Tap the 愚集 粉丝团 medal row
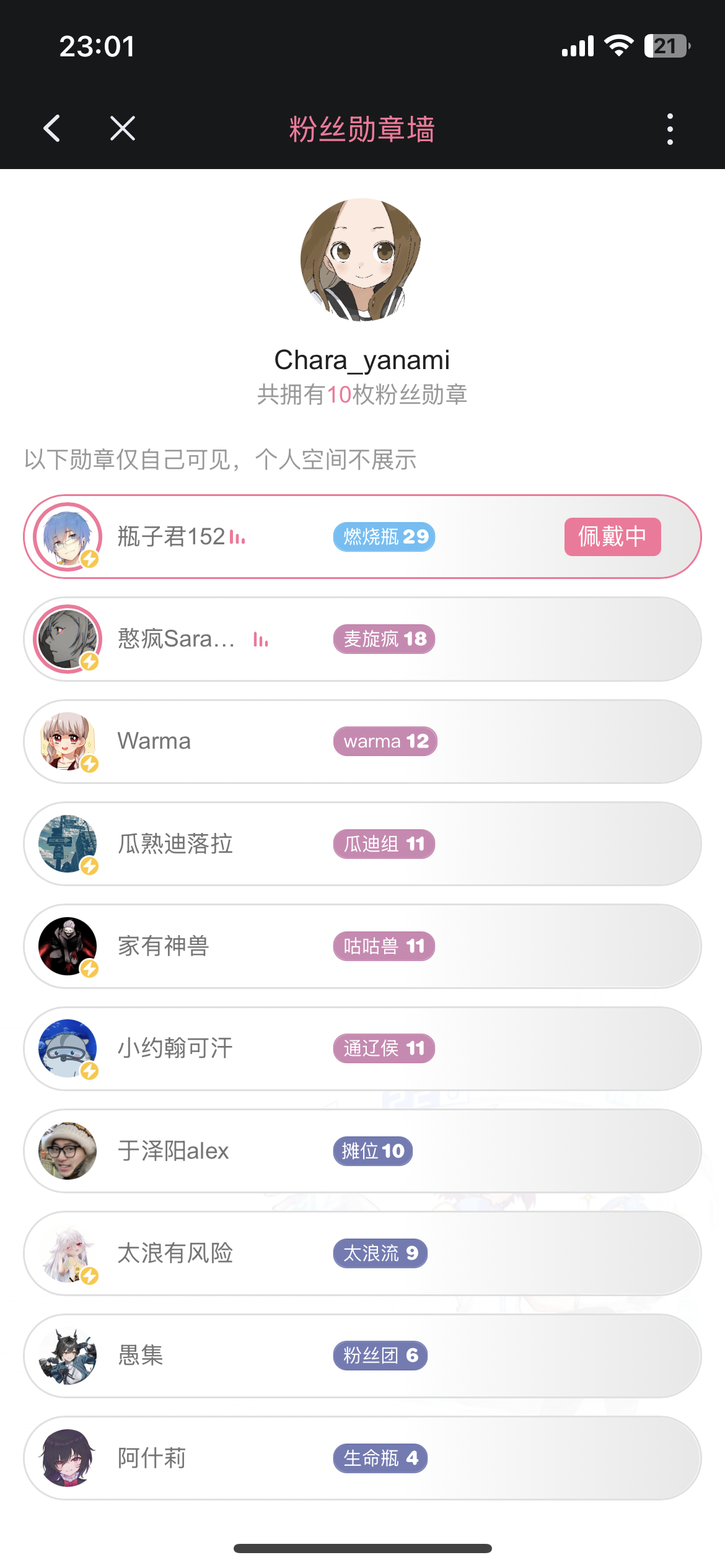The image size is (725, 1568). pos(362,1356)
